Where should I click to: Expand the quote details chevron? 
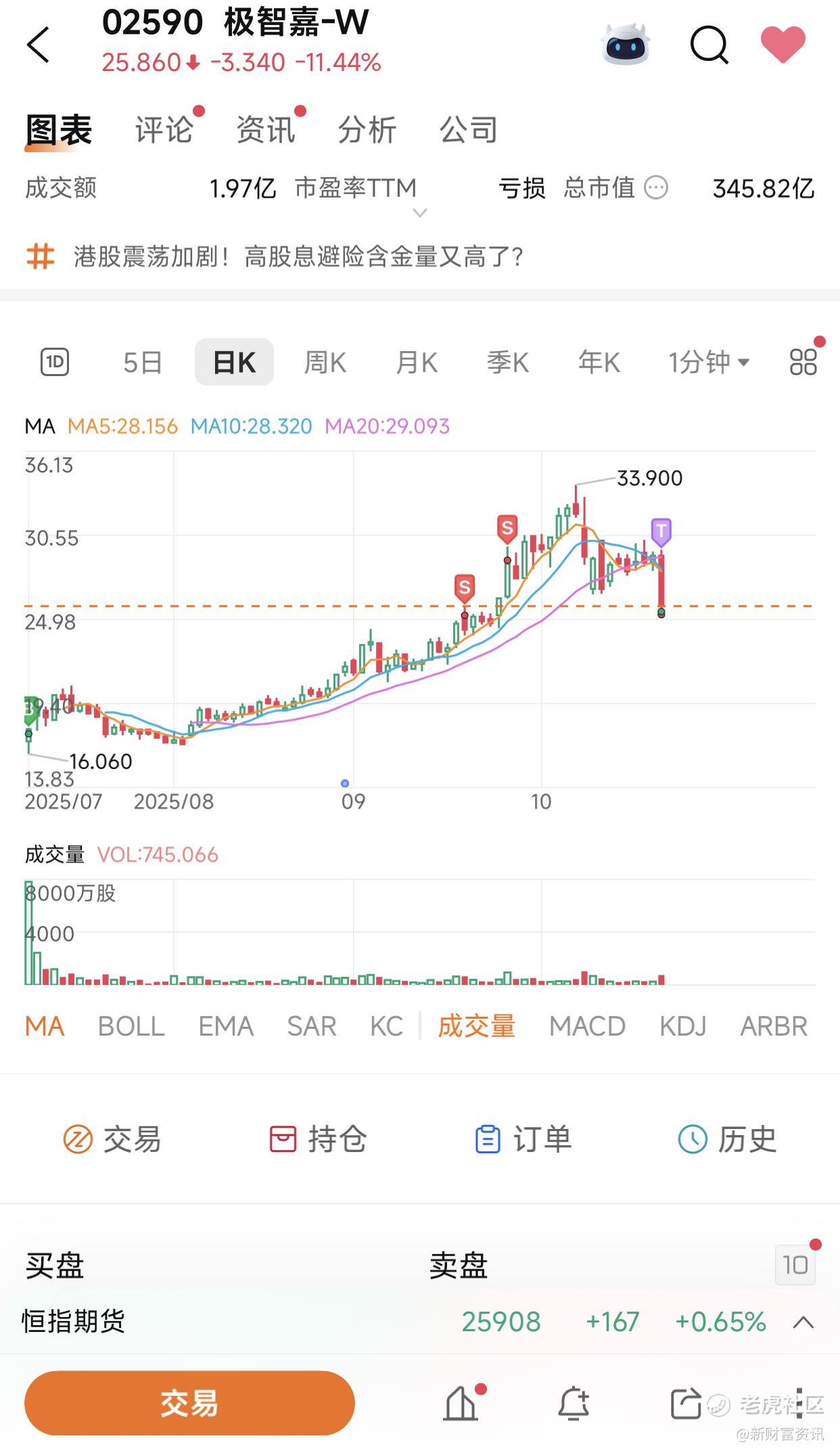pyautogui.click(x=419, y=213)
